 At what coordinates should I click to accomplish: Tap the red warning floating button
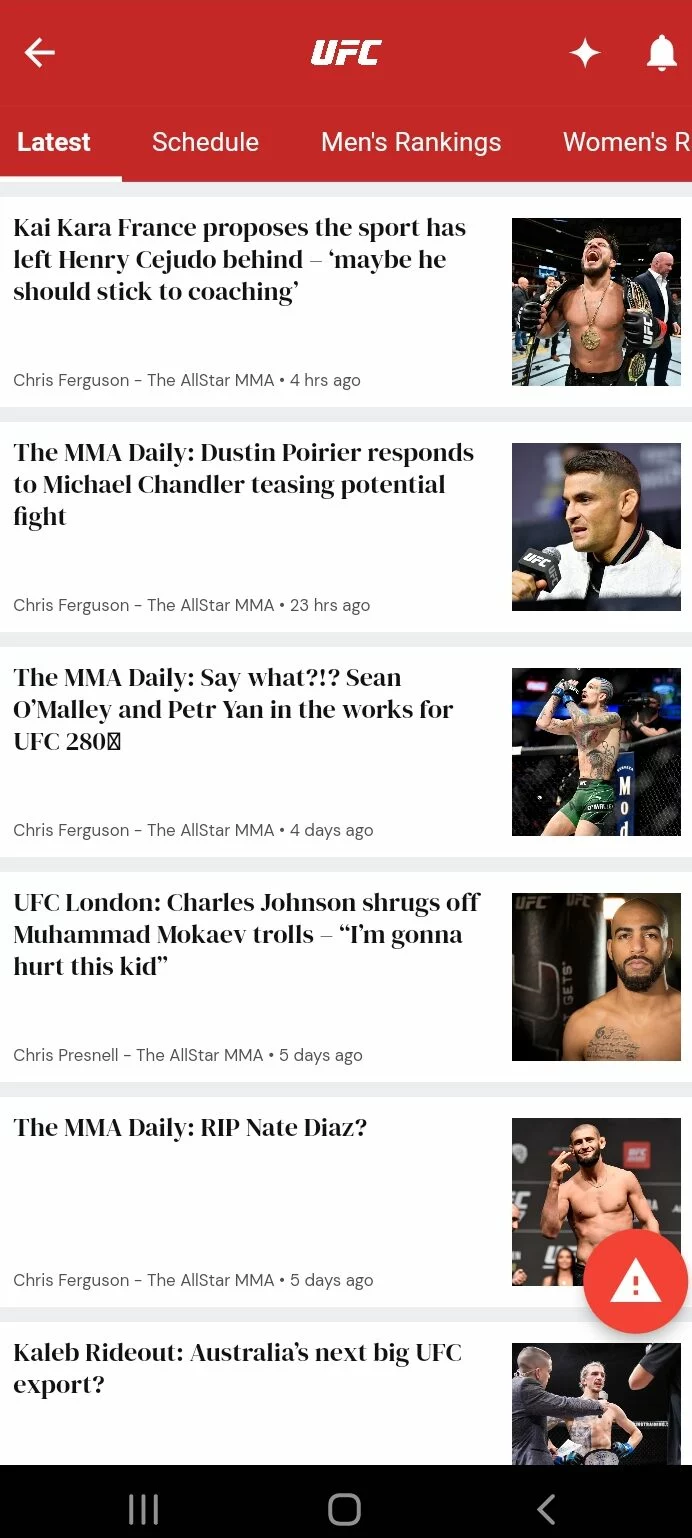(635, 1281)
